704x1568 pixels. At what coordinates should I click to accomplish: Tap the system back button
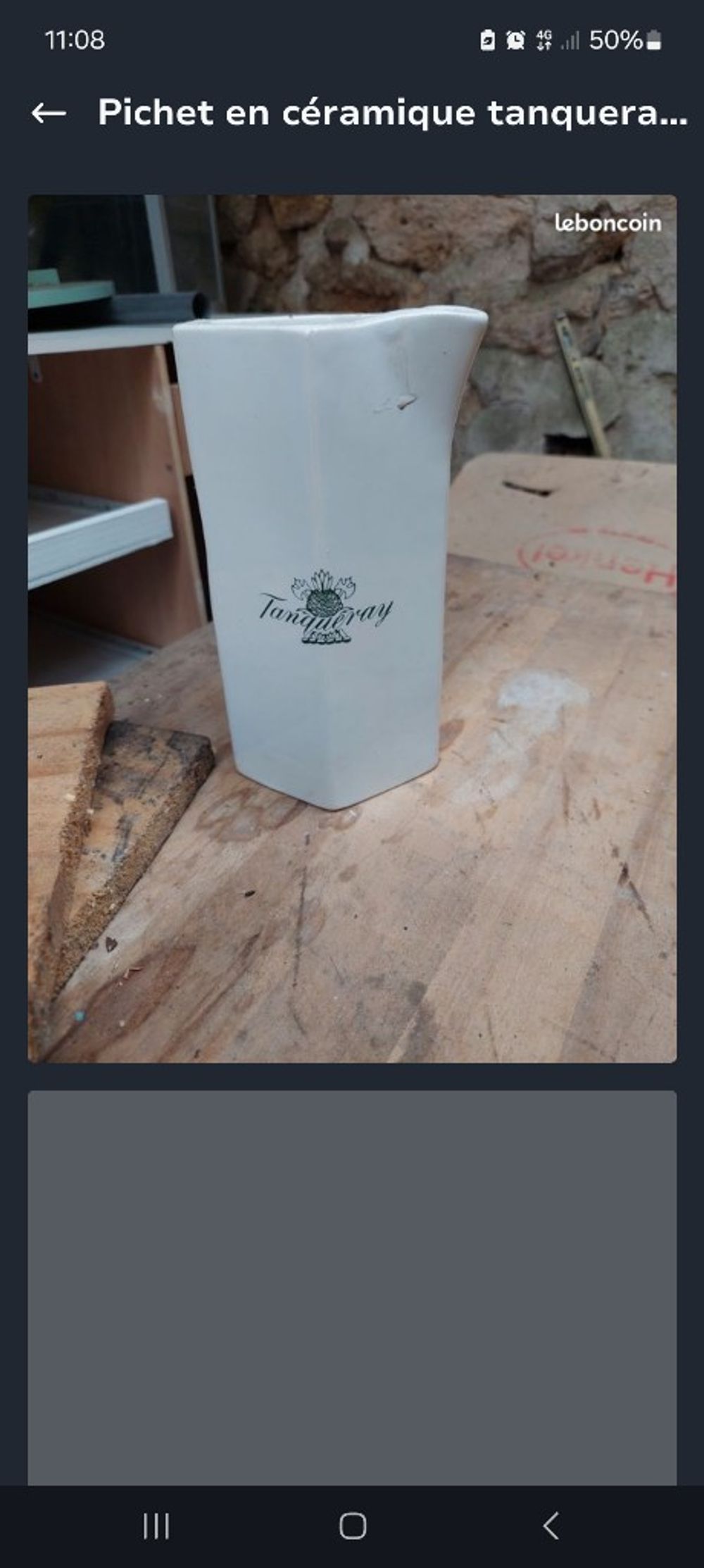click(x=551, y=1526)
